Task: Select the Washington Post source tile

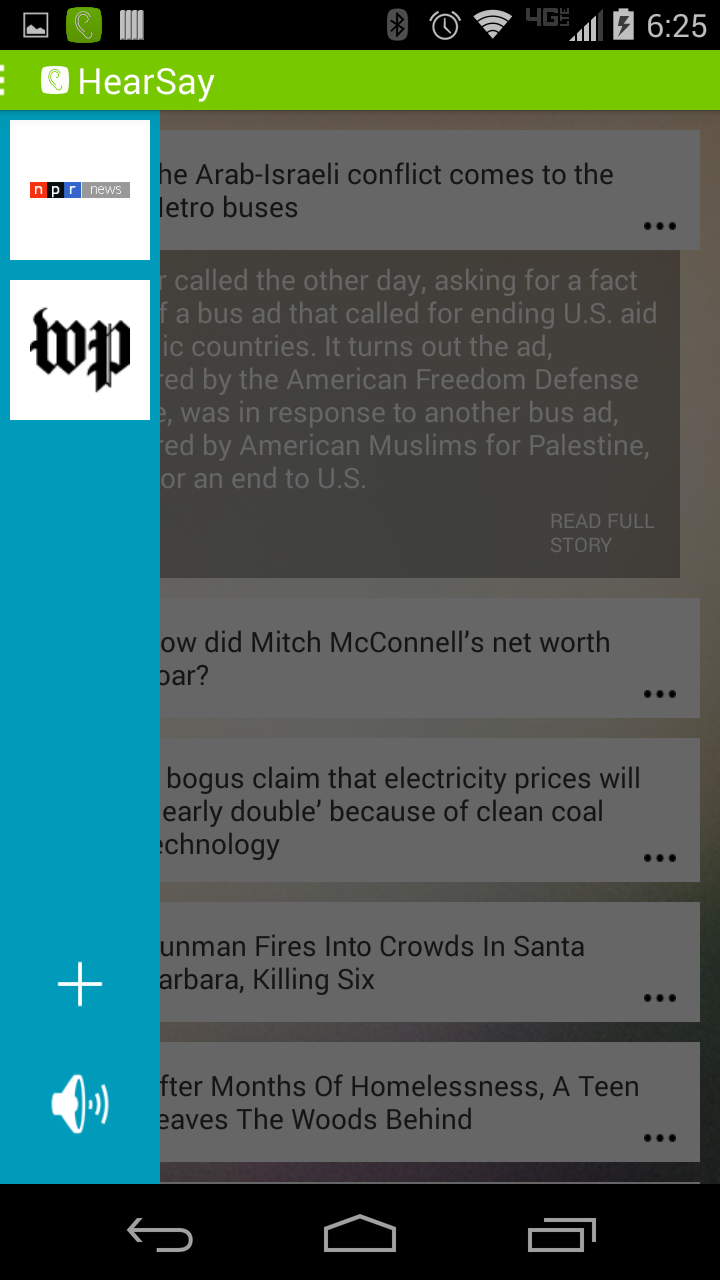Action: click(80, 350)
